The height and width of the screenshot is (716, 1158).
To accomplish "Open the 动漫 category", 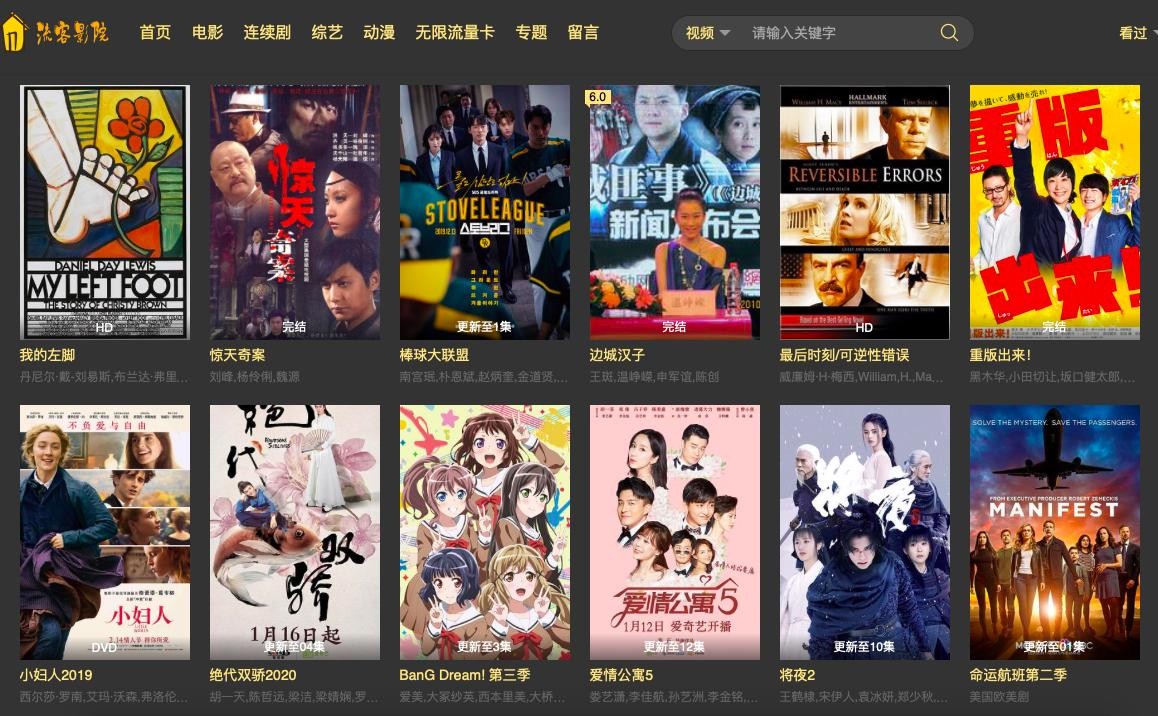I will click(x=379, y=32).
